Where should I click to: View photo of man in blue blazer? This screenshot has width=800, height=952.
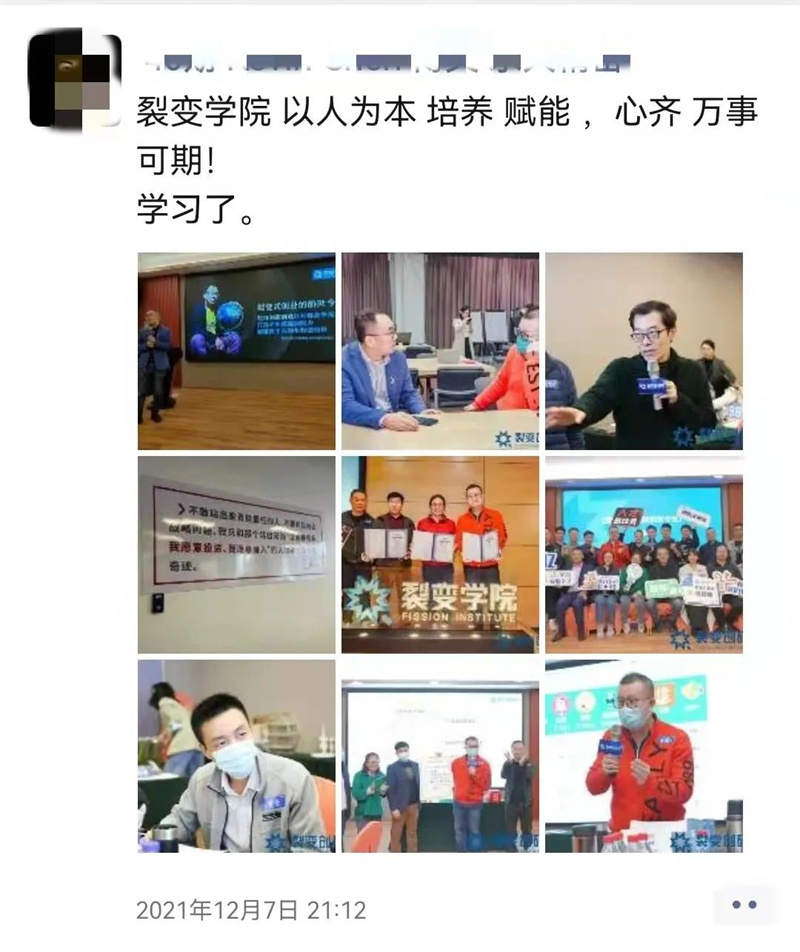tap(440, 351)
